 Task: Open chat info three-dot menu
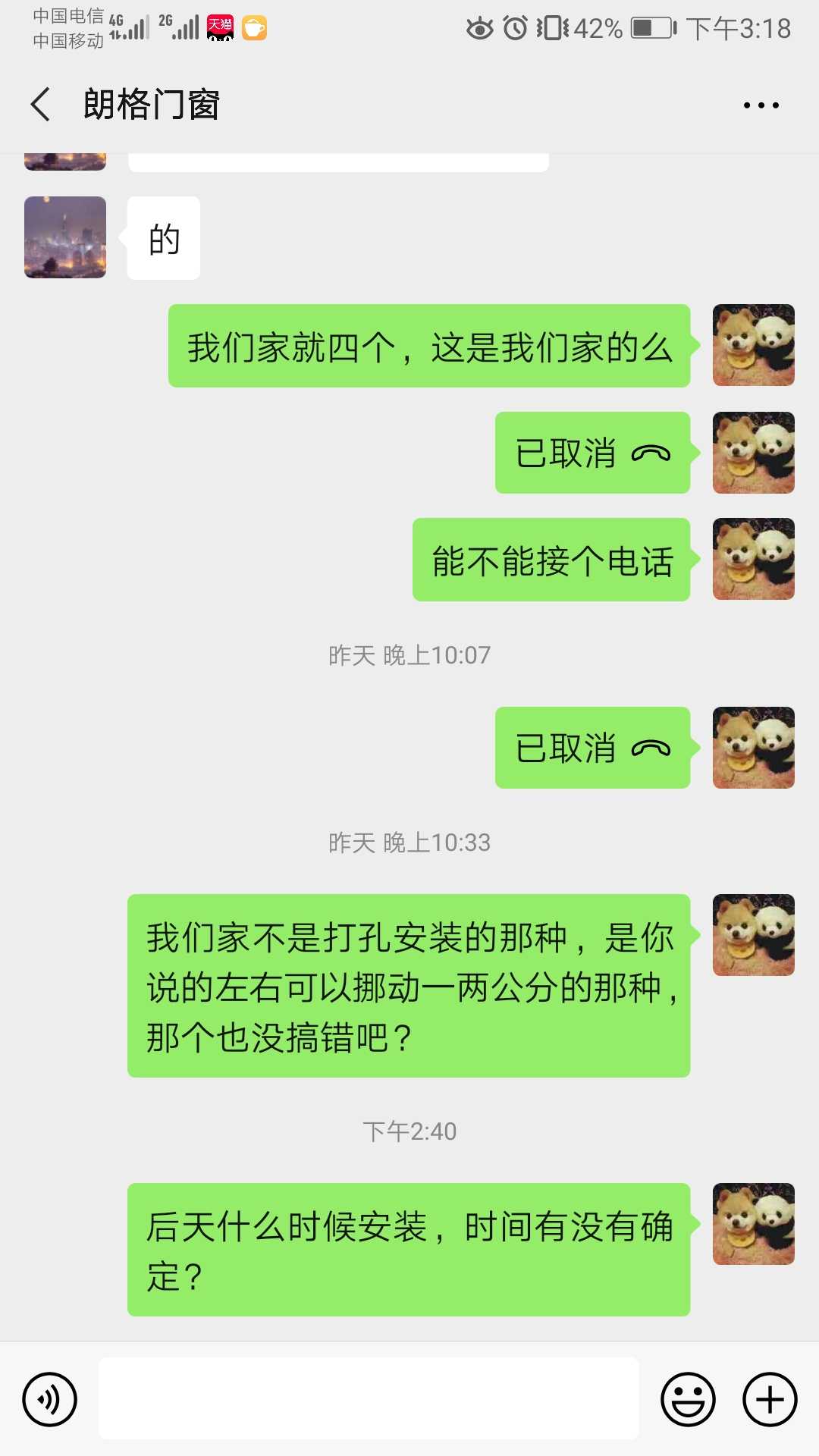(761, 105)
